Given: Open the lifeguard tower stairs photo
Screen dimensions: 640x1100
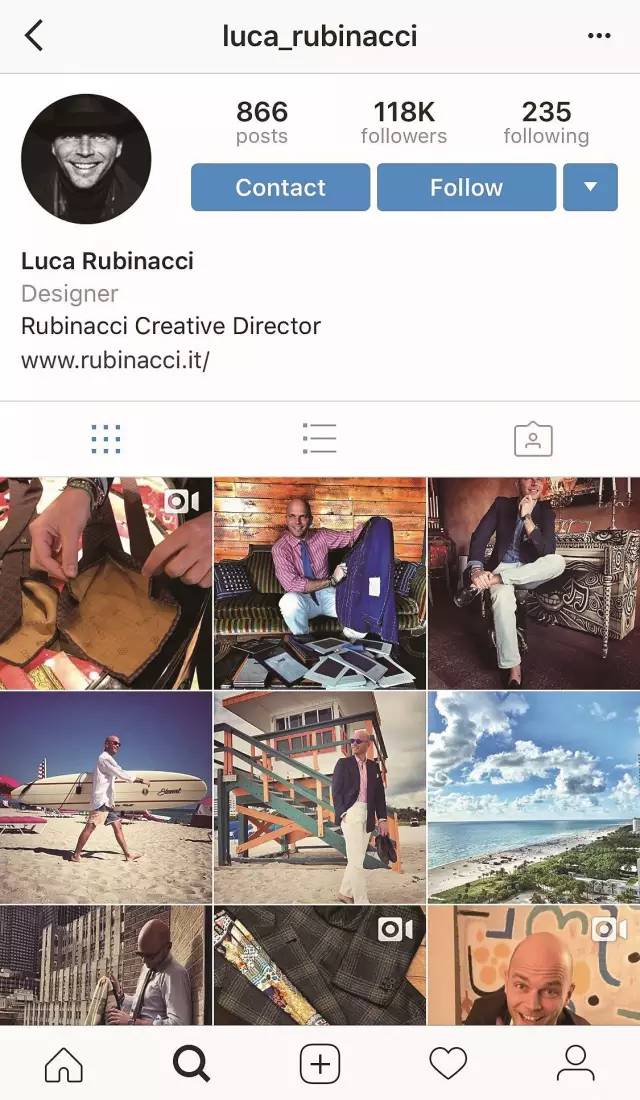Looking at the screenshot, I should (320, 797).
